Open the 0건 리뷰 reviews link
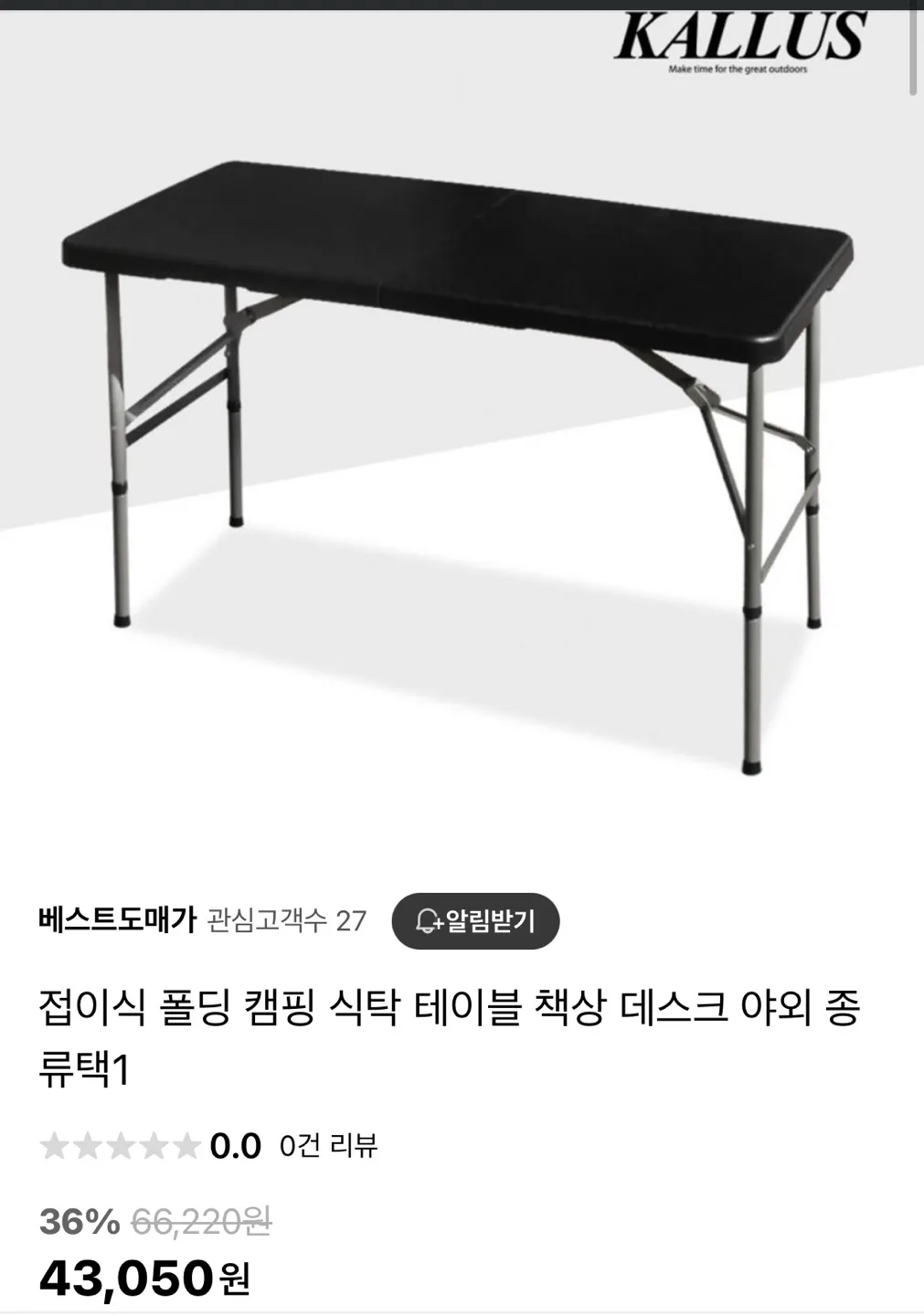This screenshot has height=1316, width=924. [x=328, y=1145]
